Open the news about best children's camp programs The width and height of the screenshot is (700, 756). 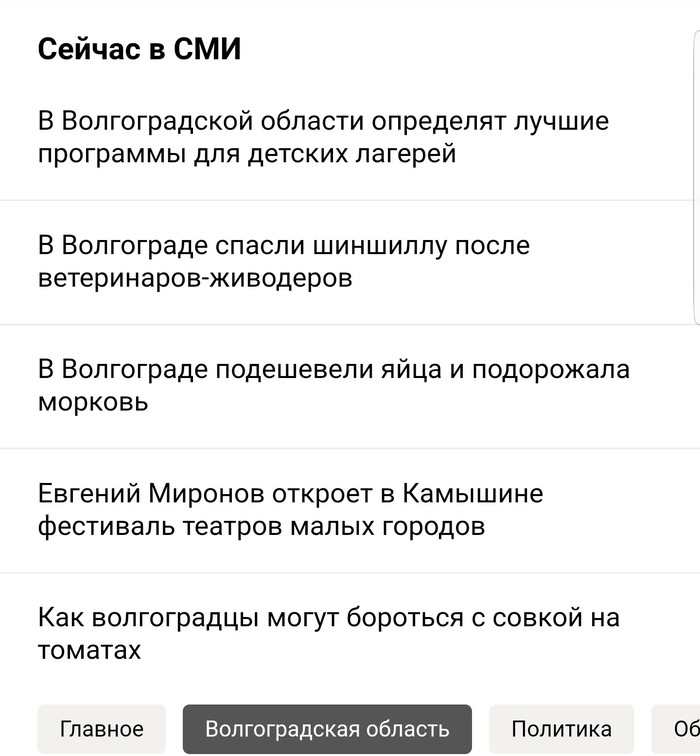322,138
